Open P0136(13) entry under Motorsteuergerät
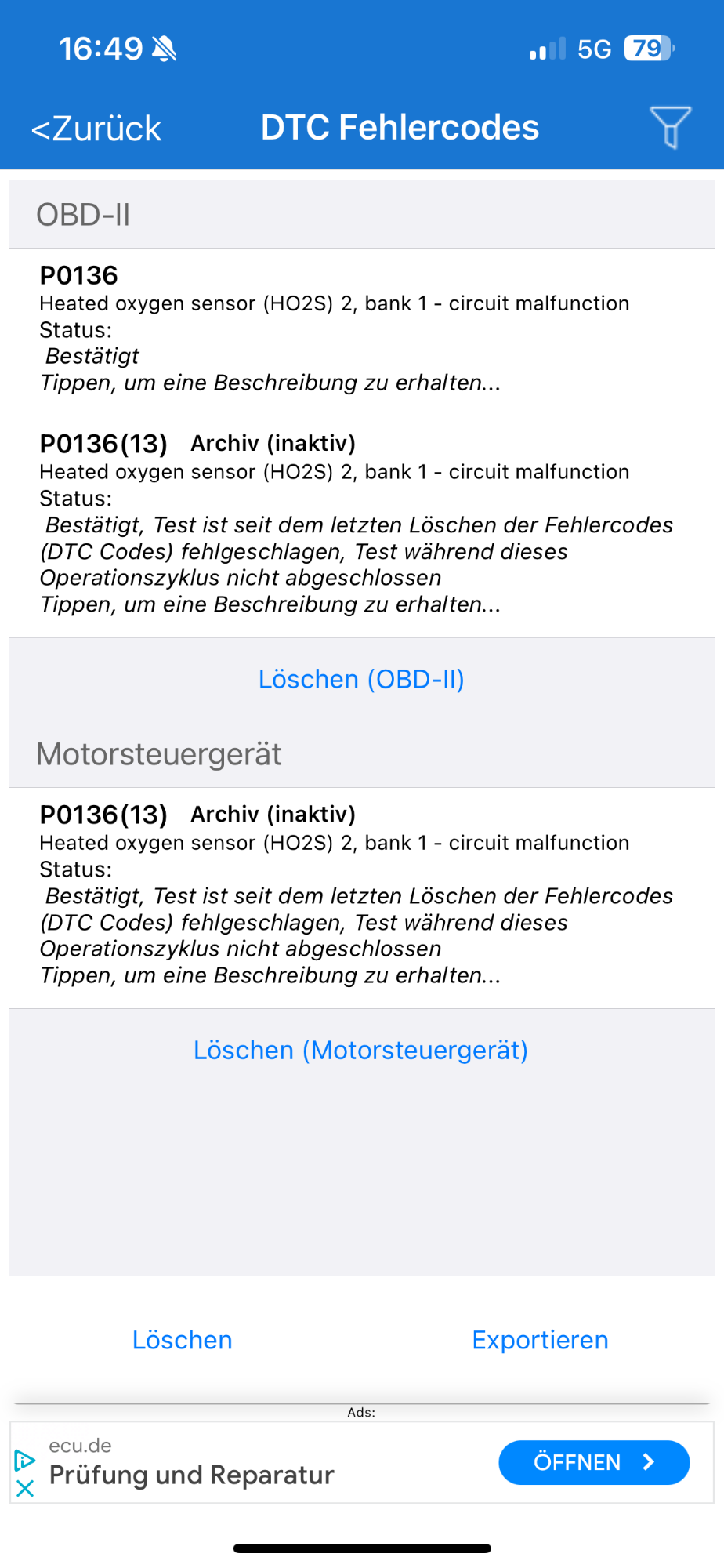This screenshot has height=1568, width=724. (362, 898)
